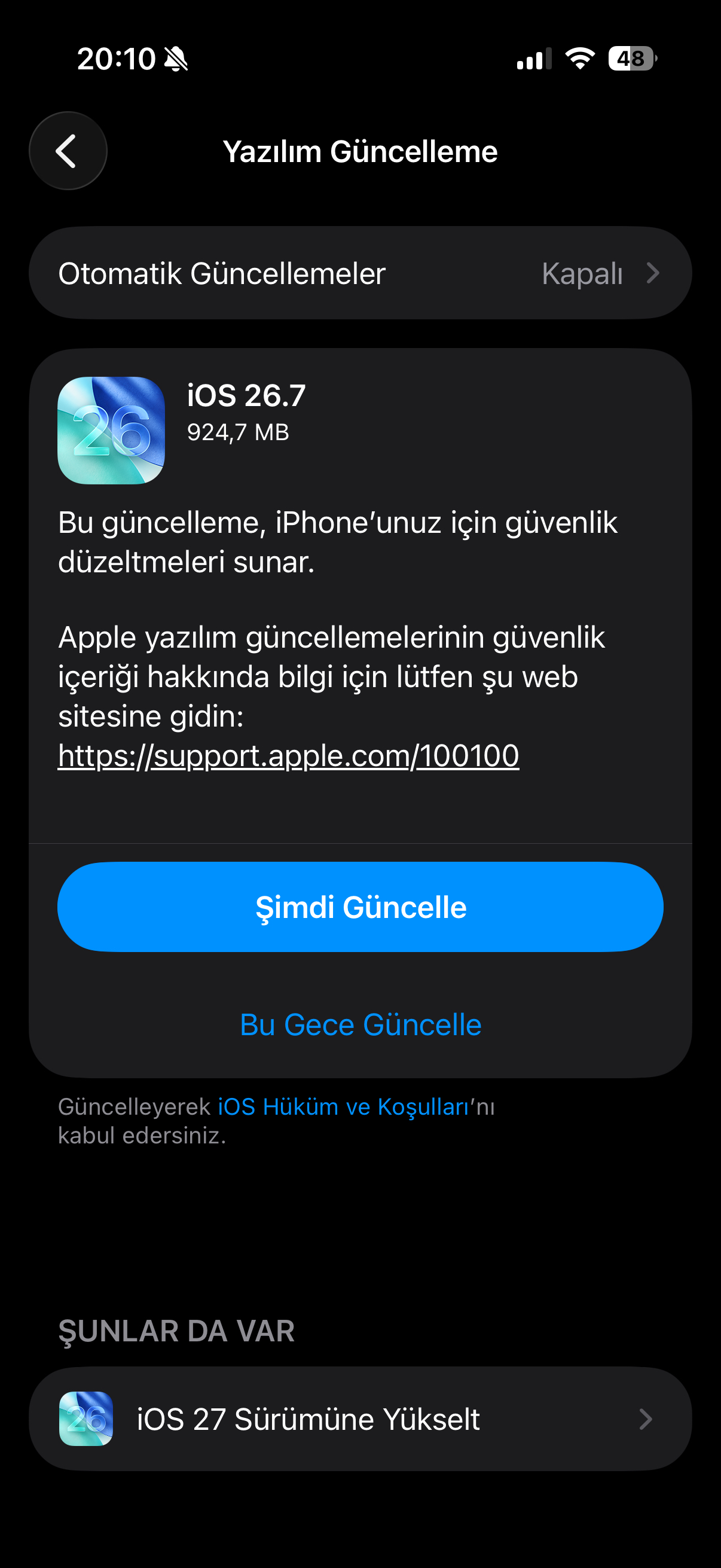
Task: Open the support.apple.com/100100 link
Action: click(x=288, y=755)
